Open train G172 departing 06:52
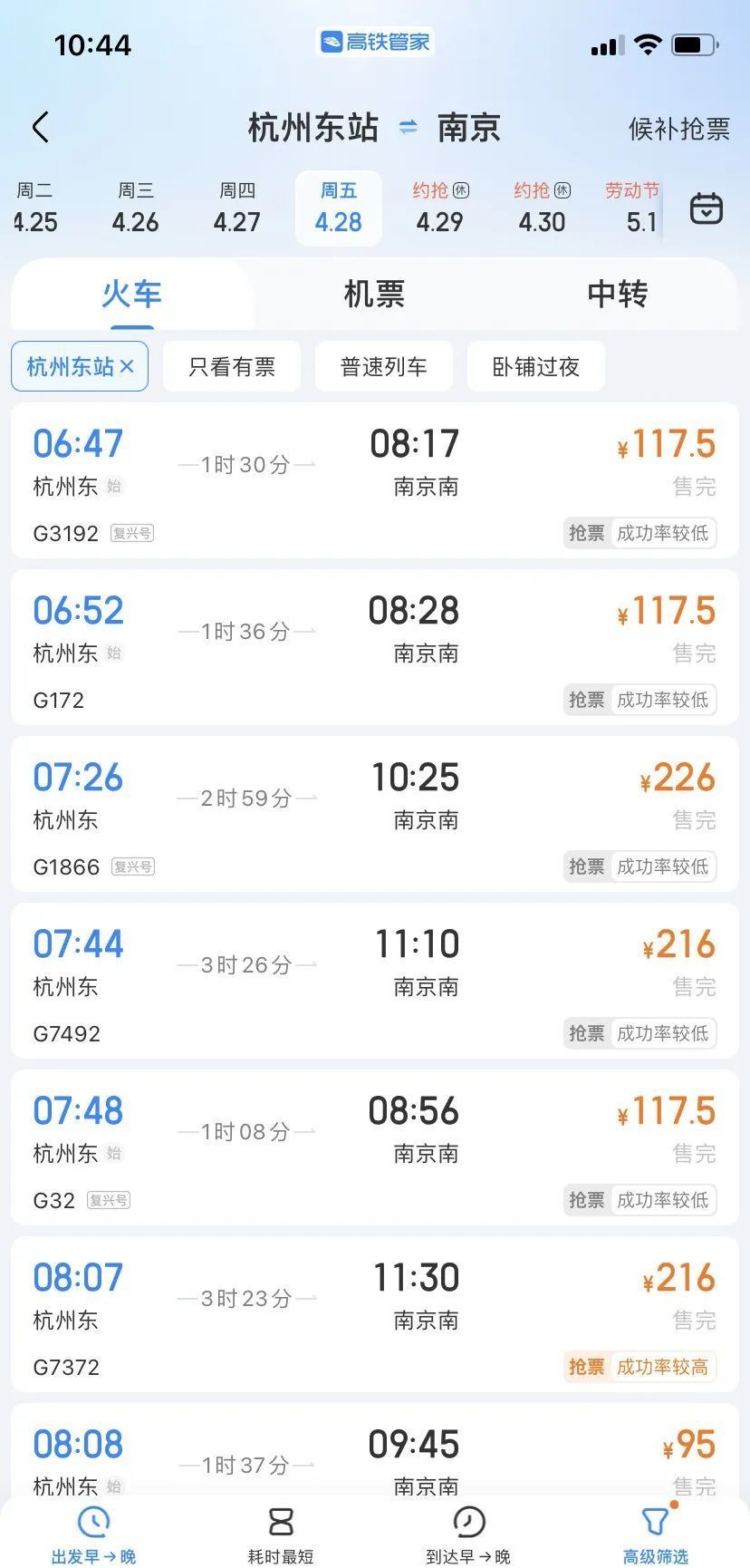 [375, 647]
